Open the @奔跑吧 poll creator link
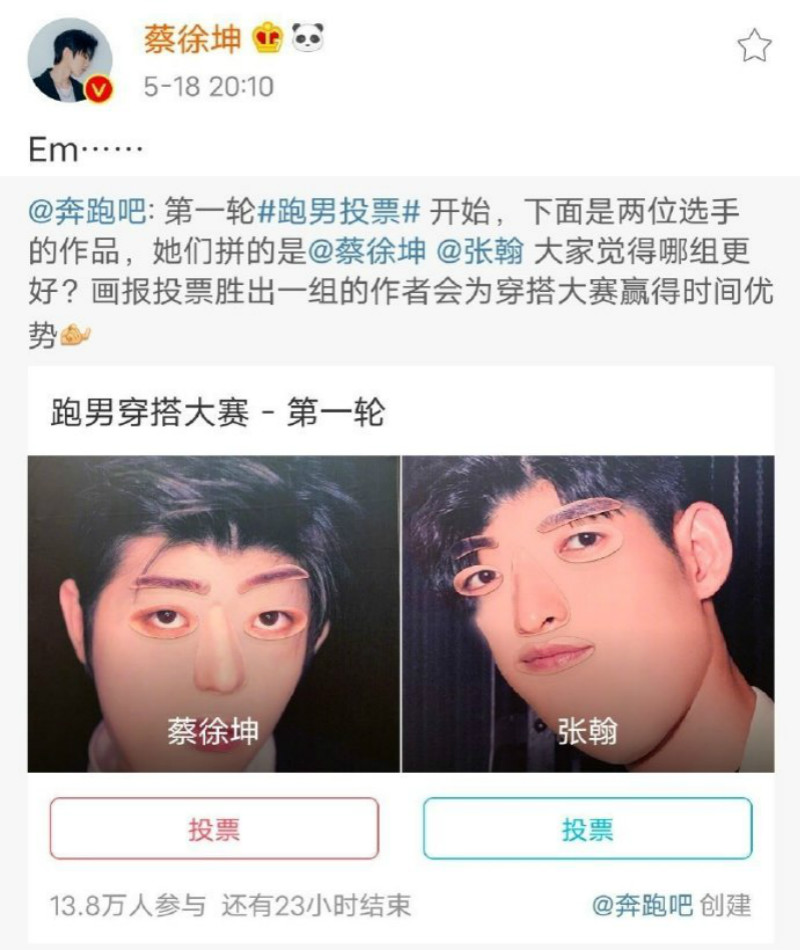Viewport: 800px width, 950px height. point(642,906)
